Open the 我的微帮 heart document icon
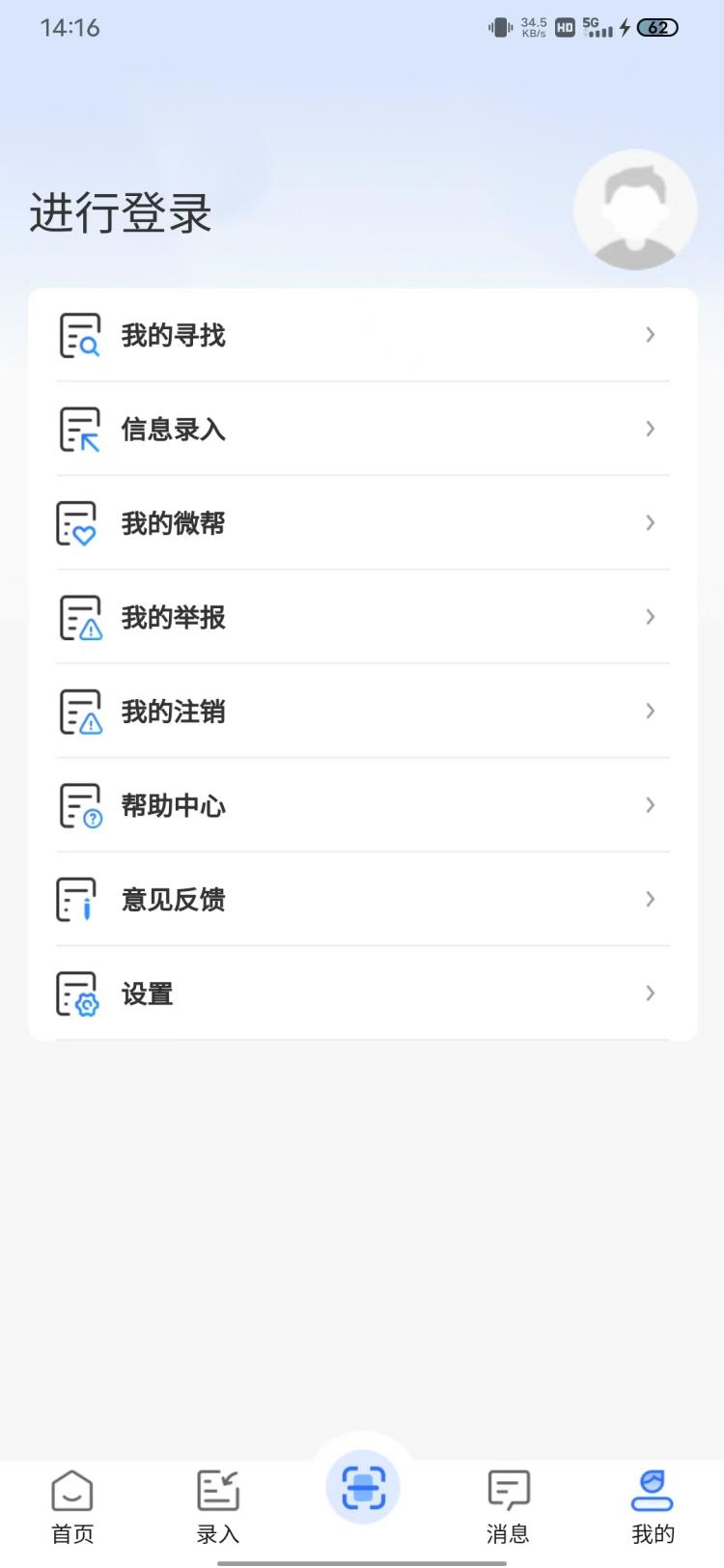 click(x=78, y=522)
